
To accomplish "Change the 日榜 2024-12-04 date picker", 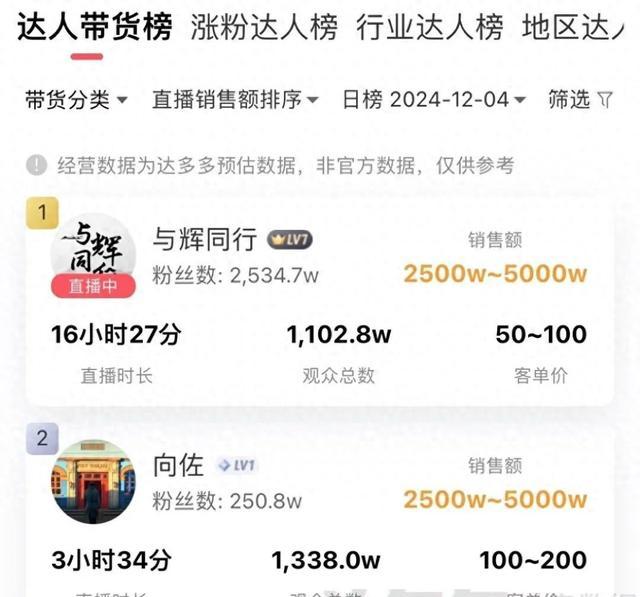I will pyautogui.click(x=434, y=99).
